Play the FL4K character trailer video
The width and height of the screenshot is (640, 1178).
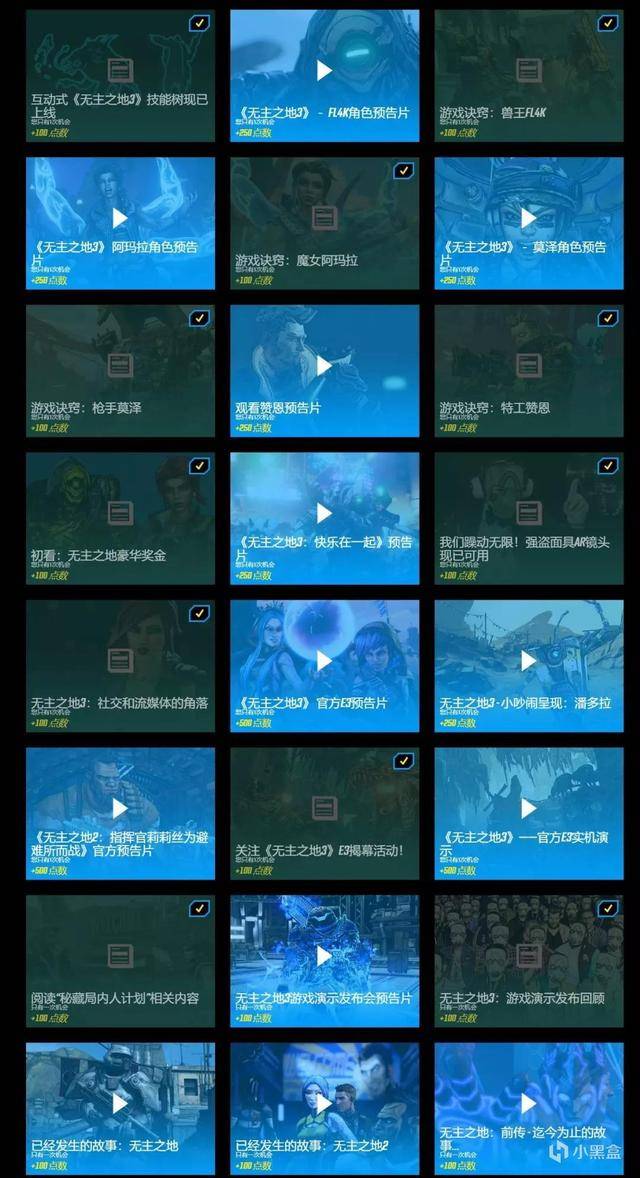[324, 70]
